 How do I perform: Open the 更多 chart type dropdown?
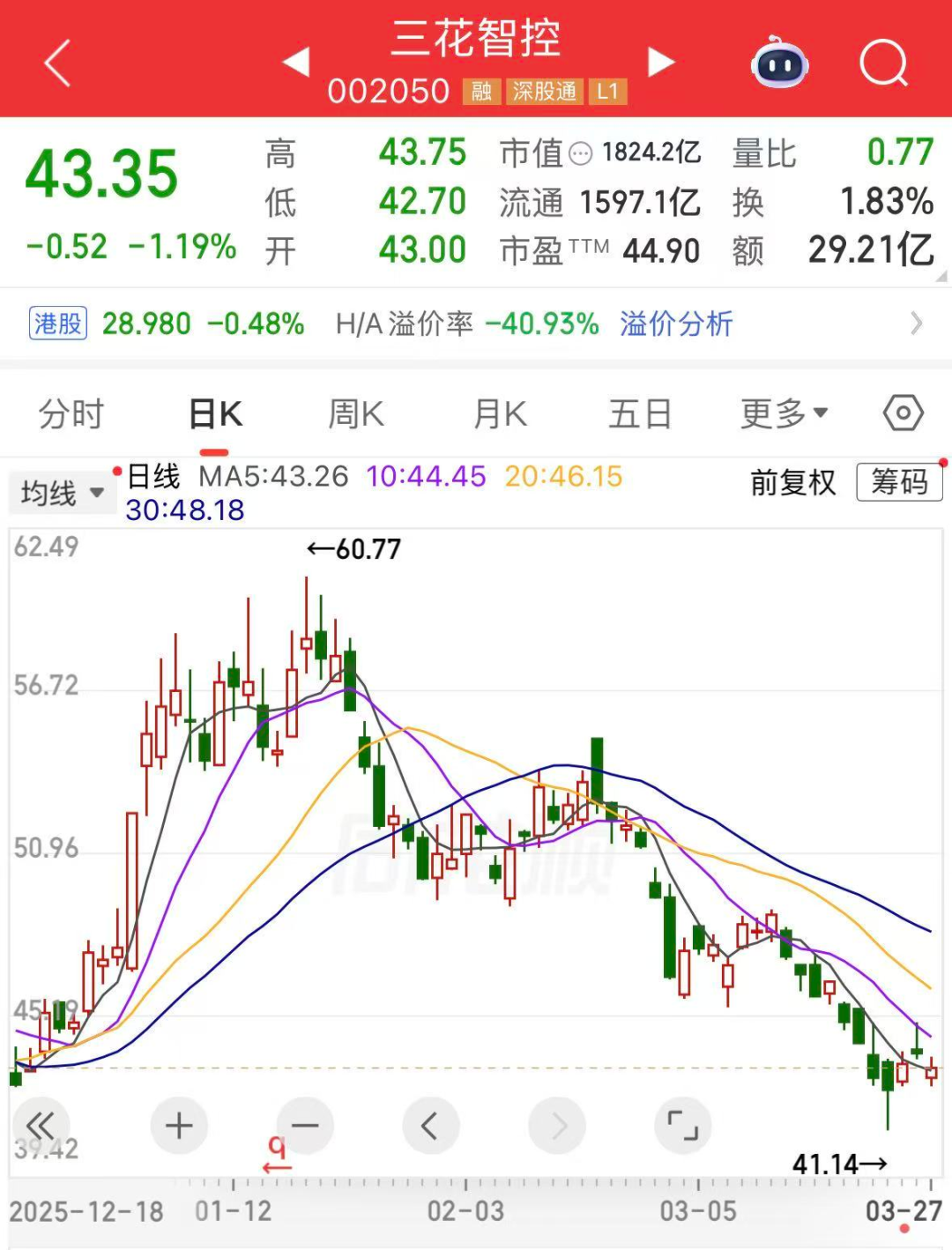click(x=783, y=413)
